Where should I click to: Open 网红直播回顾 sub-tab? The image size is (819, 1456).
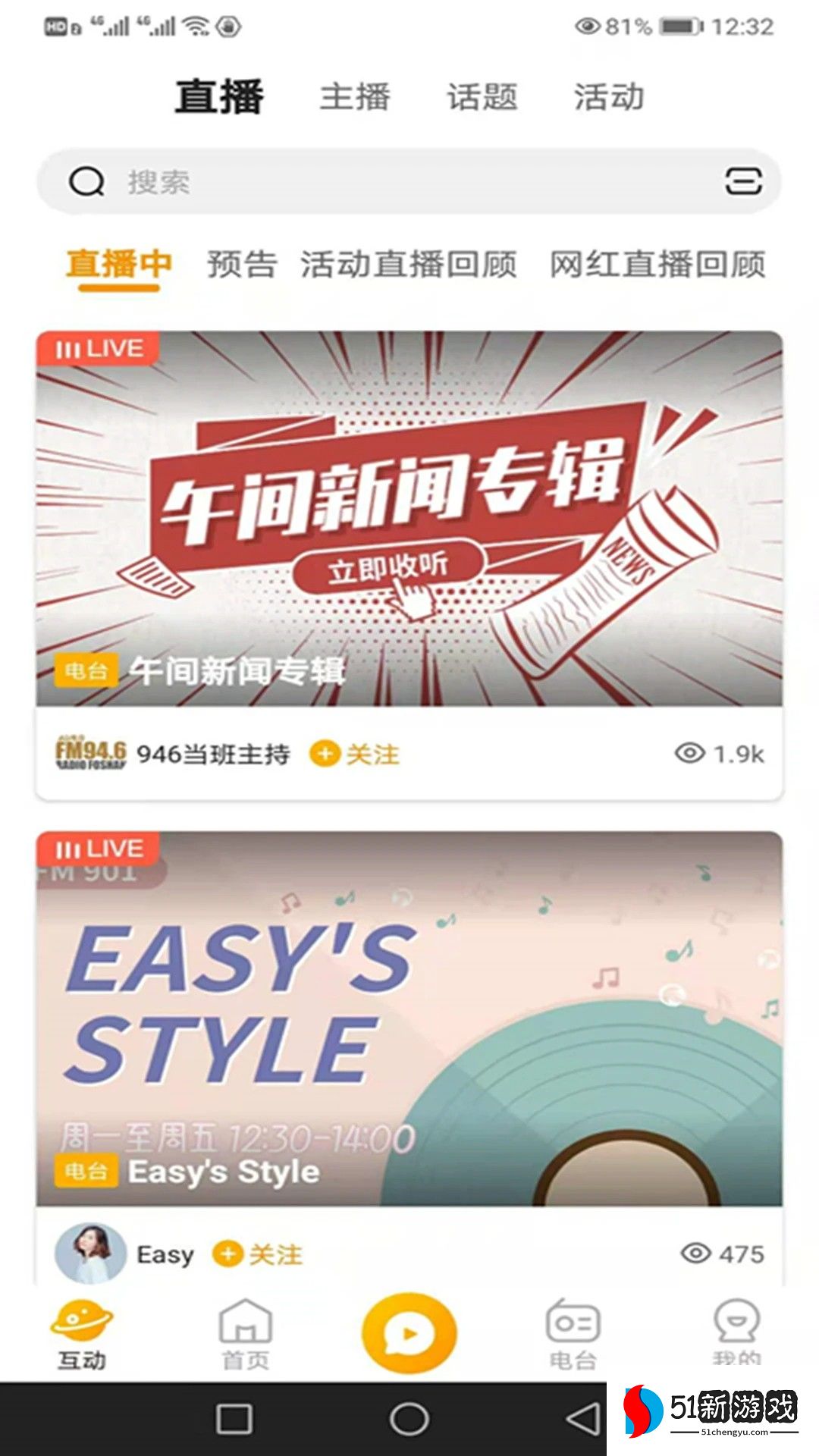click(657, 265)
